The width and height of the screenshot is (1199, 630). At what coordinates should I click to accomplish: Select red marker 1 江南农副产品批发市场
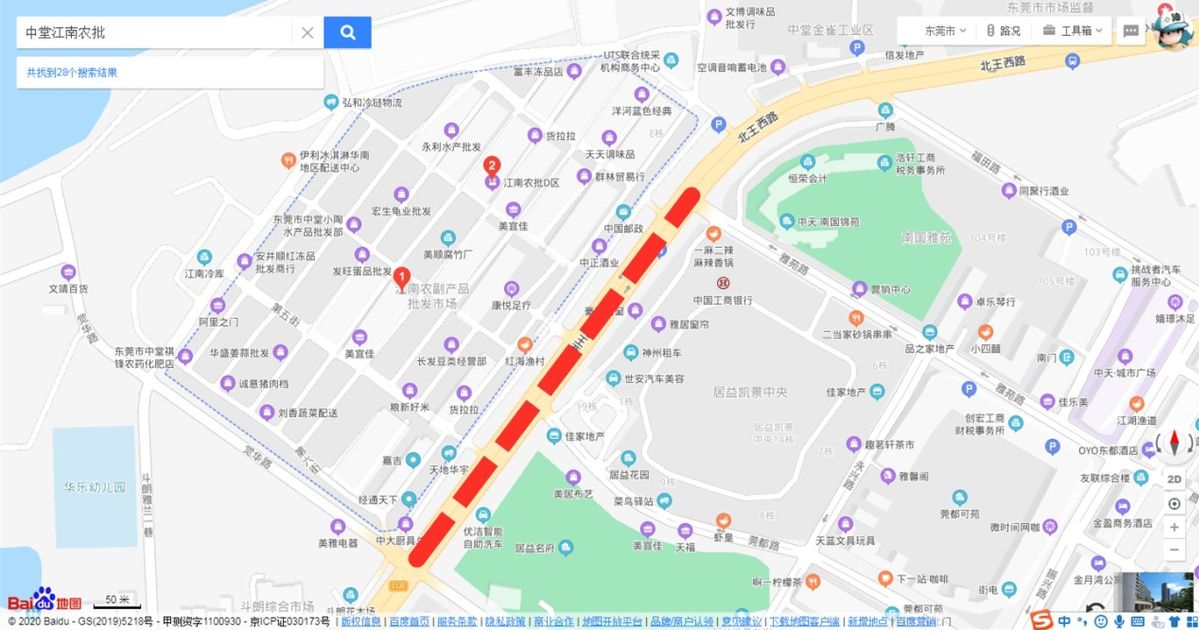pos(402,277)
